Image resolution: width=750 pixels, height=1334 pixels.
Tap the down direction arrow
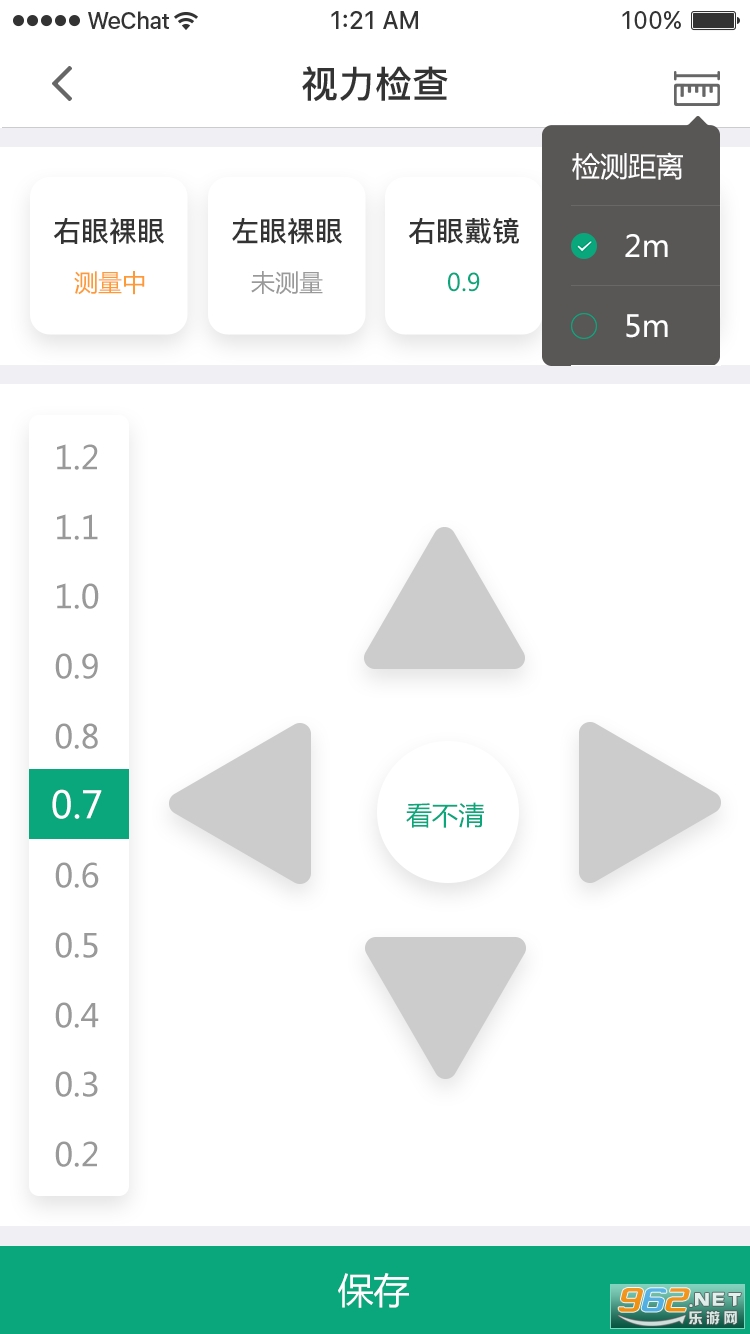[444, 997]
